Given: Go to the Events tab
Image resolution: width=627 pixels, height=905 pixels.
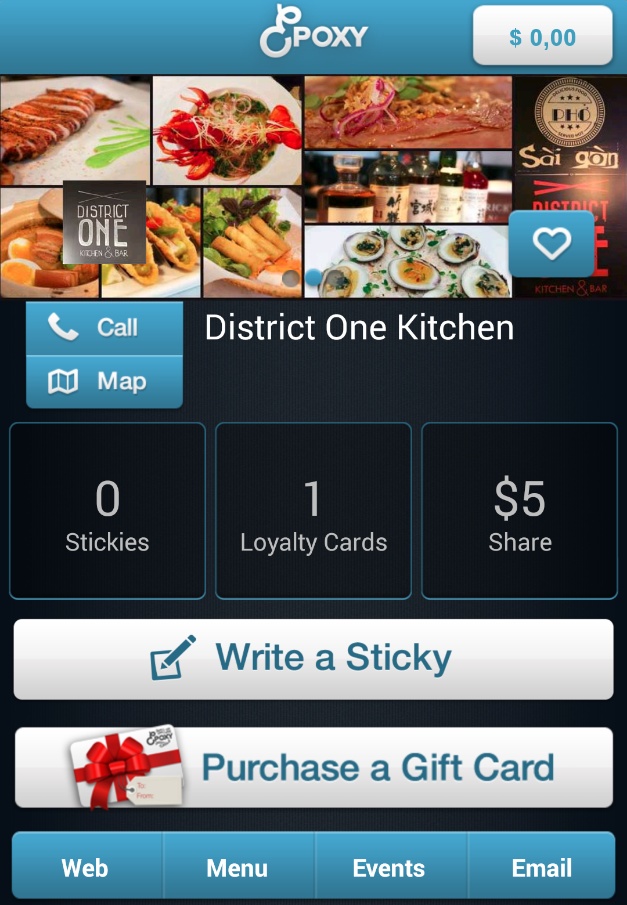Looking at the screenshot, I should click(x=389, y=867).
